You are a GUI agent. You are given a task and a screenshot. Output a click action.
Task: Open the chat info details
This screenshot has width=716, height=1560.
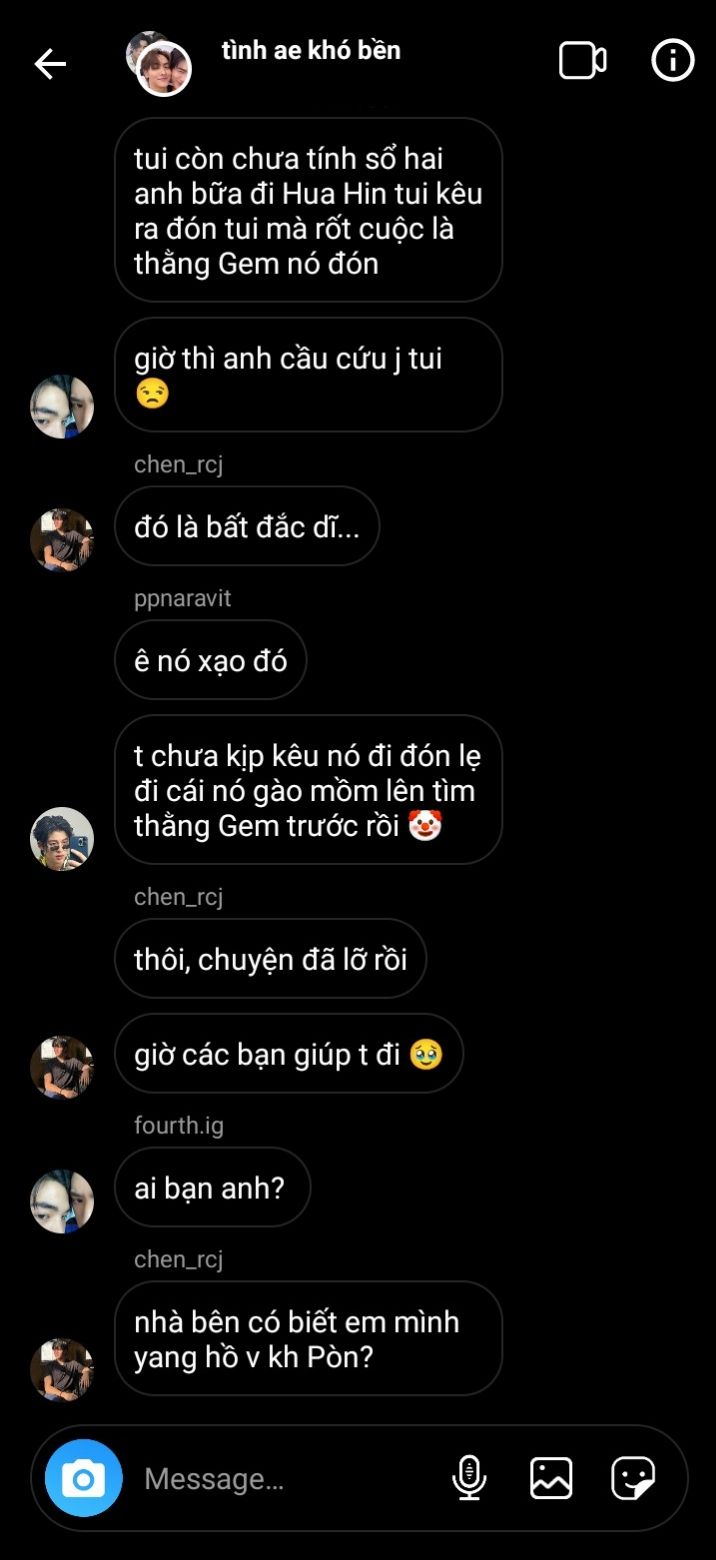[673, 61]
